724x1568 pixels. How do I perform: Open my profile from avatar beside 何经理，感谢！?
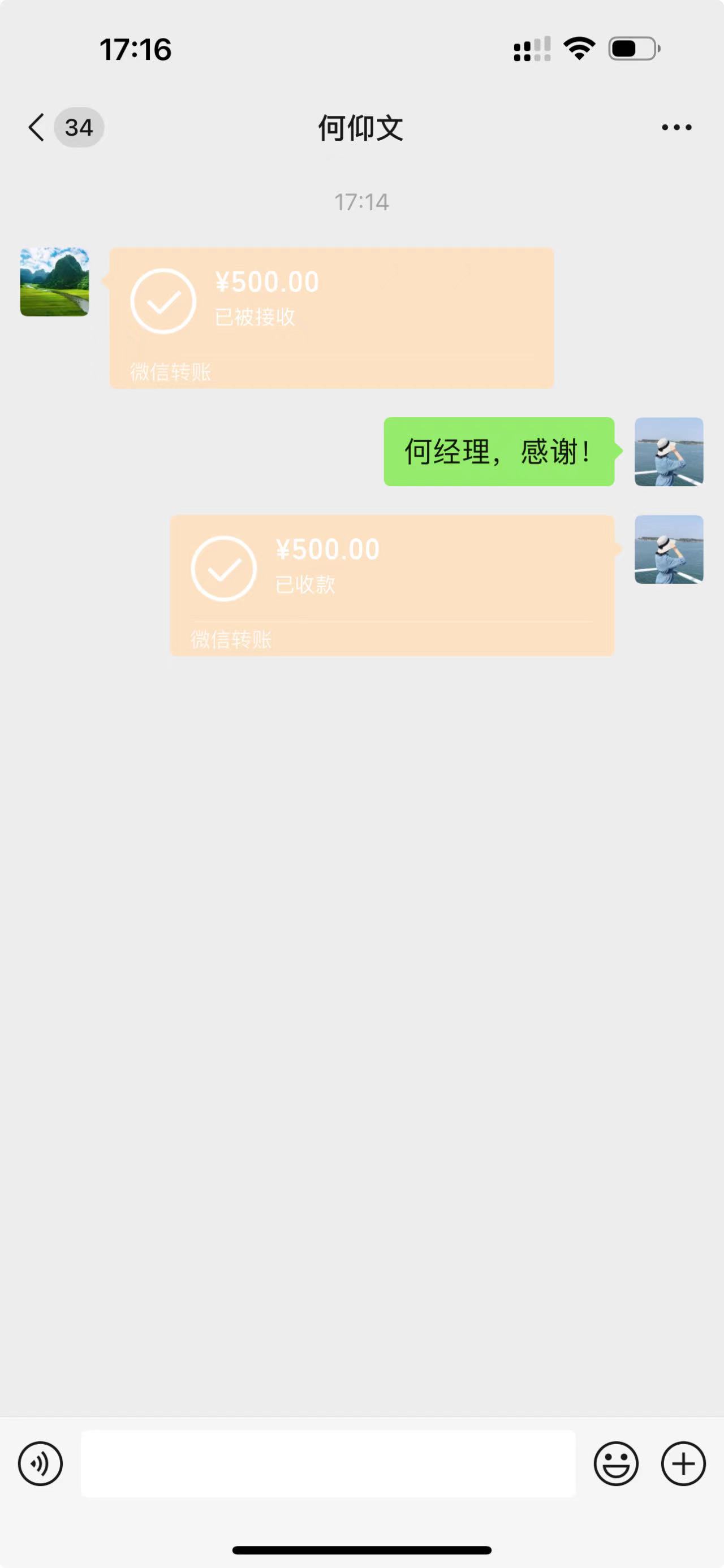point(669,452)
